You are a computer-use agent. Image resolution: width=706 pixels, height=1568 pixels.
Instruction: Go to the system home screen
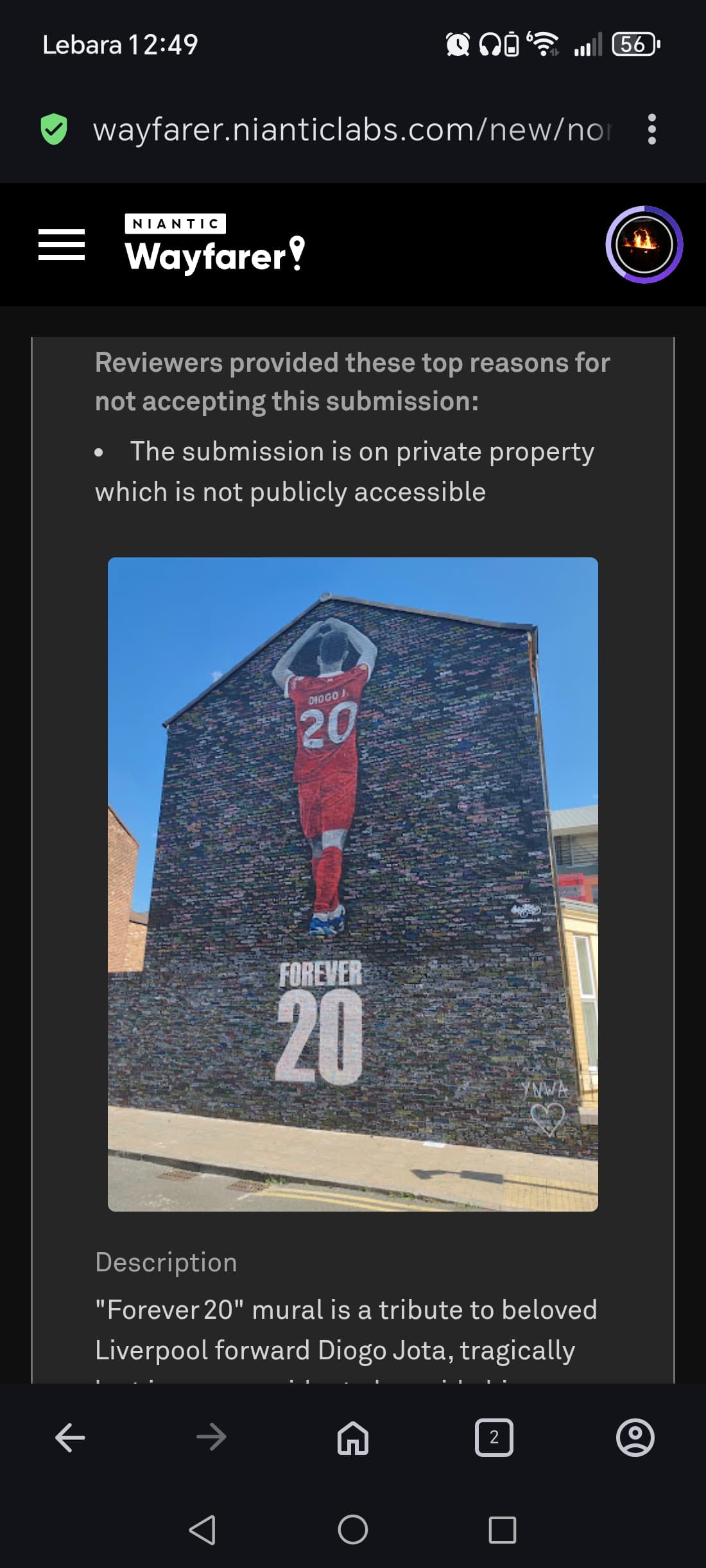tap(352, 1529)
